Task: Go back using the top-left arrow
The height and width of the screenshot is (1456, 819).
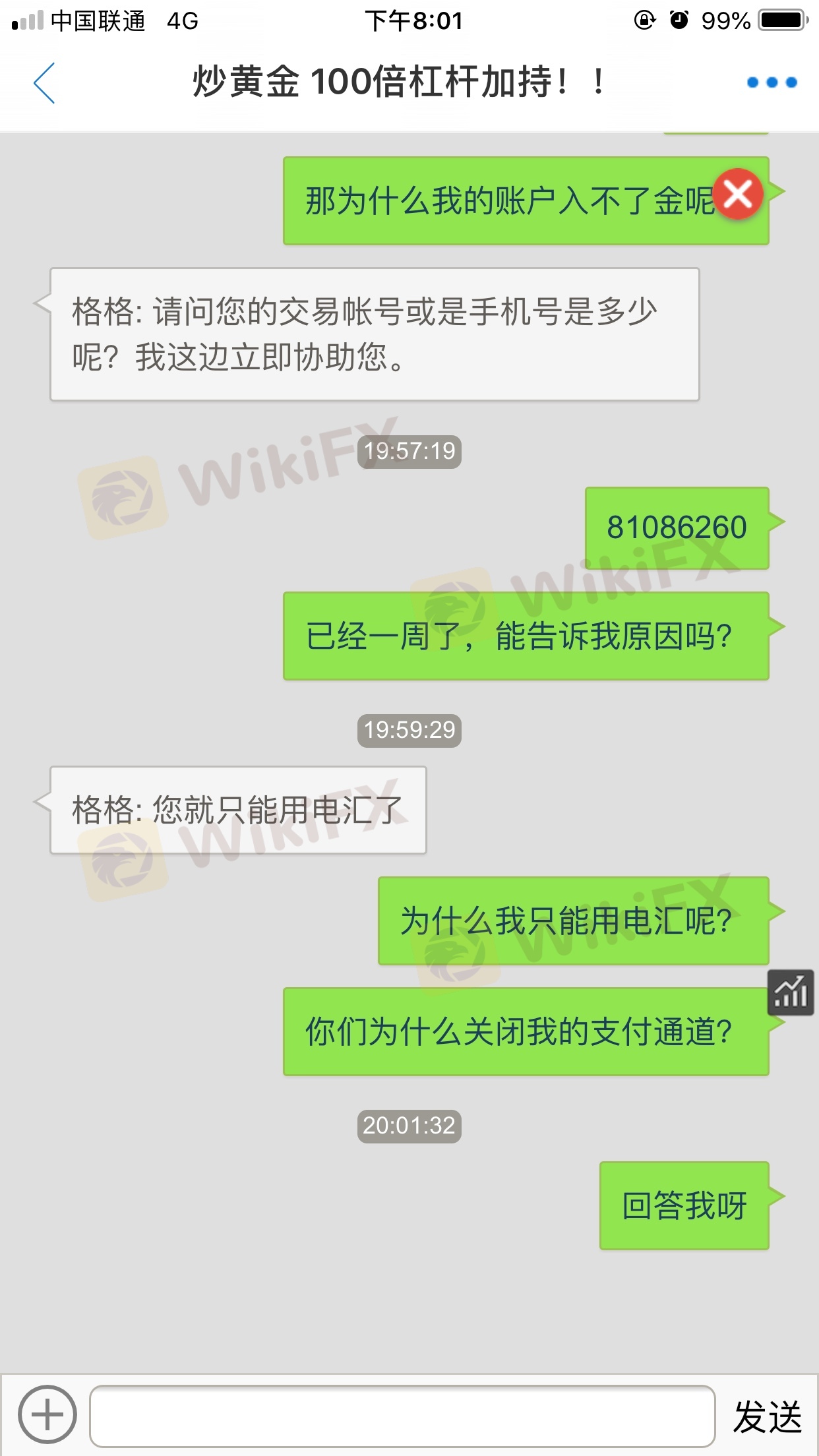Action: pos(44,83)
